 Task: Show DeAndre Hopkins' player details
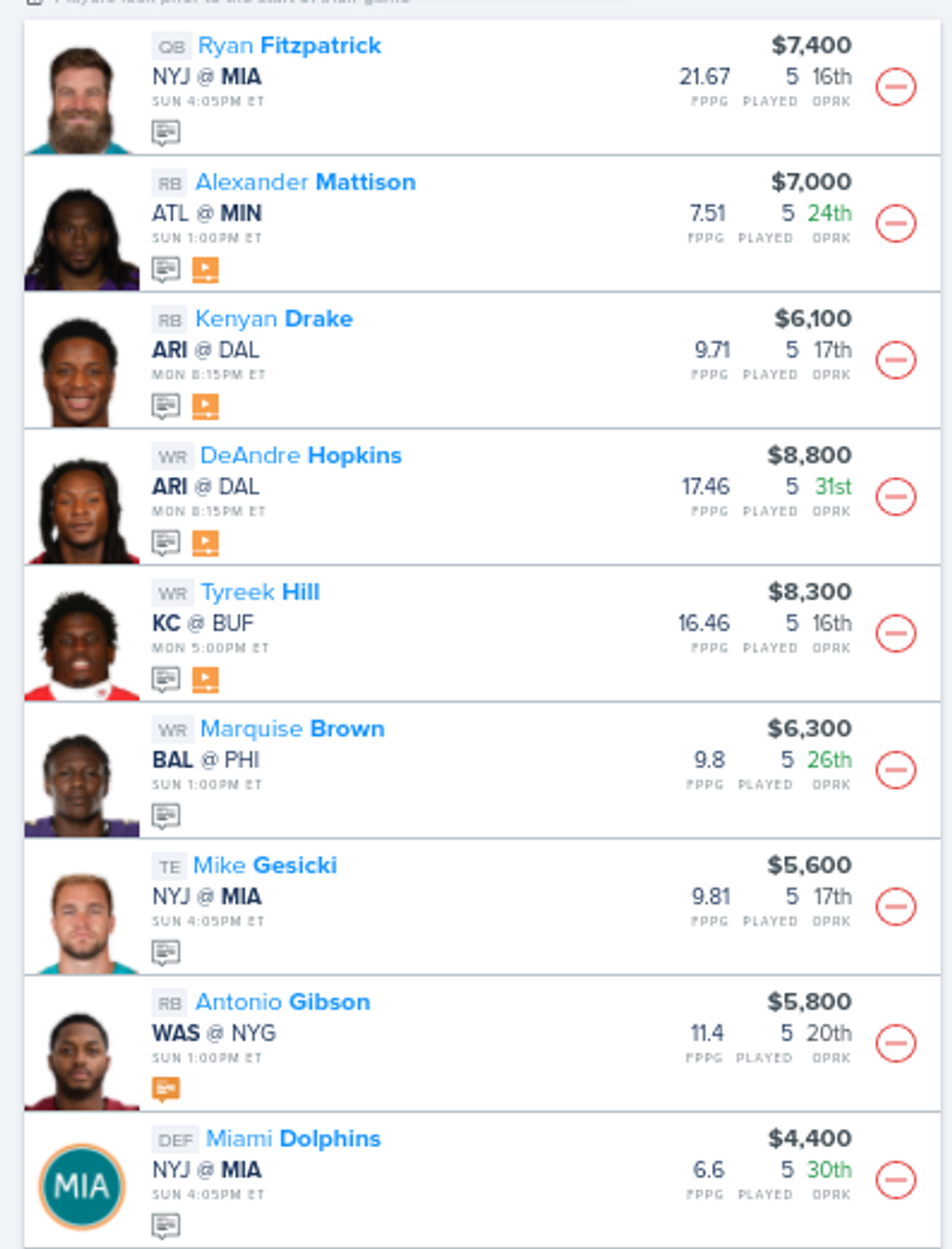[300, 456]
